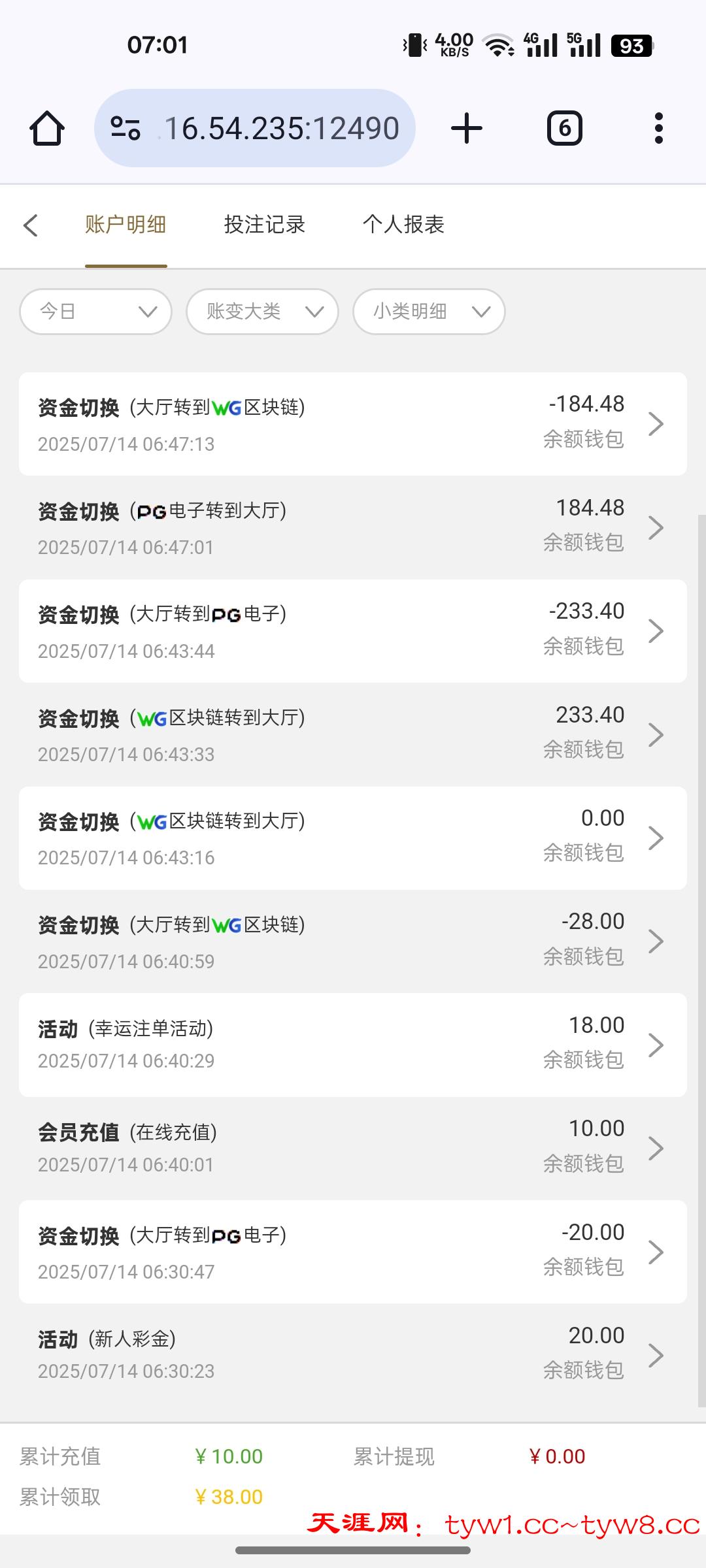This screenshot has height=1568, width=706.
Task: Open a new browser tab
Action: tap(467, 128)
